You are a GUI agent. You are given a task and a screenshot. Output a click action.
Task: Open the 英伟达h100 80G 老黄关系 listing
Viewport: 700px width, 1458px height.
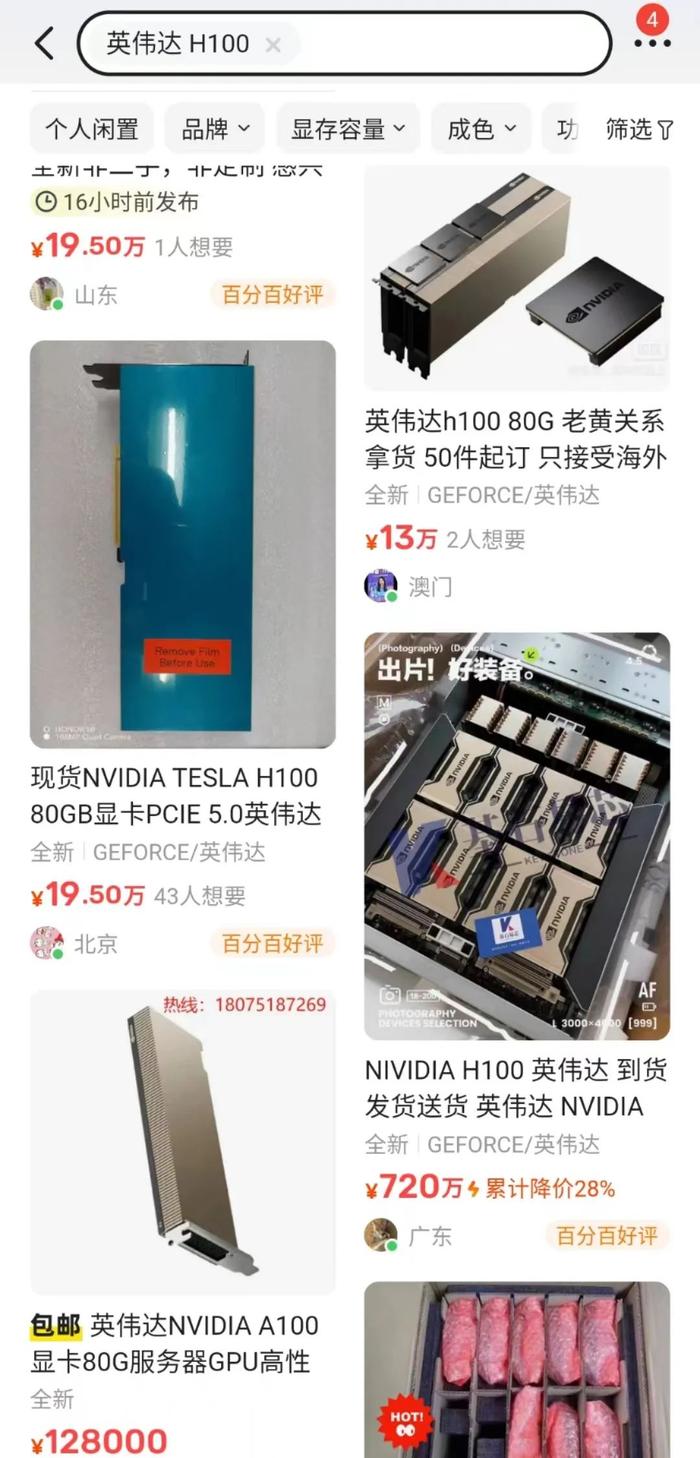[x=516, y=280]
